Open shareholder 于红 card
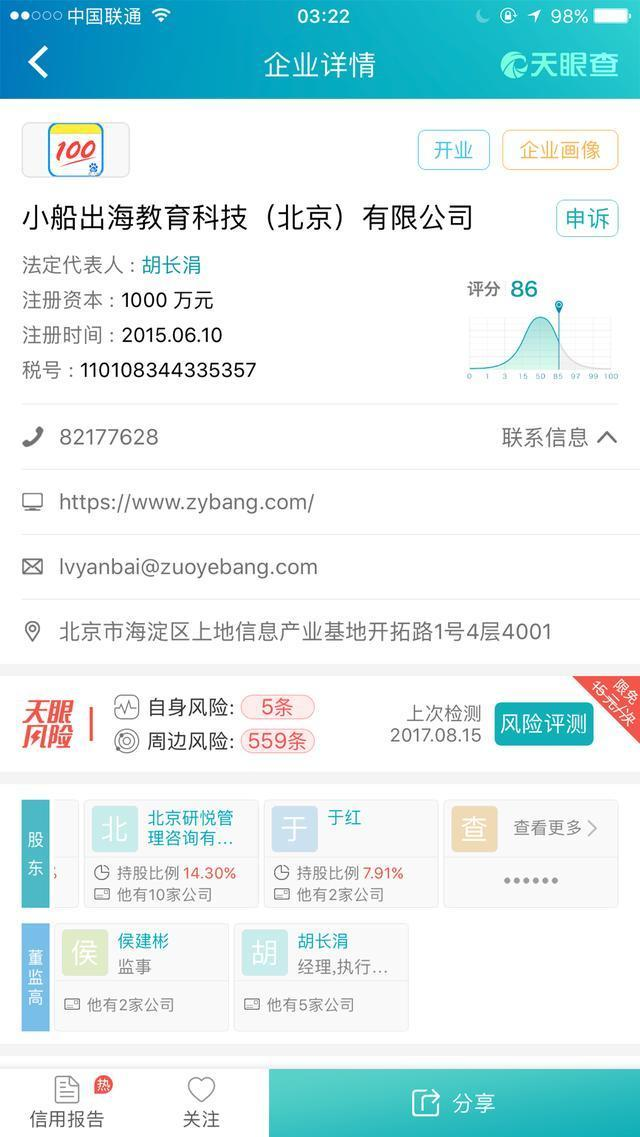The width and height of the screenshot is (640, 1137). (x=350, y=853)
